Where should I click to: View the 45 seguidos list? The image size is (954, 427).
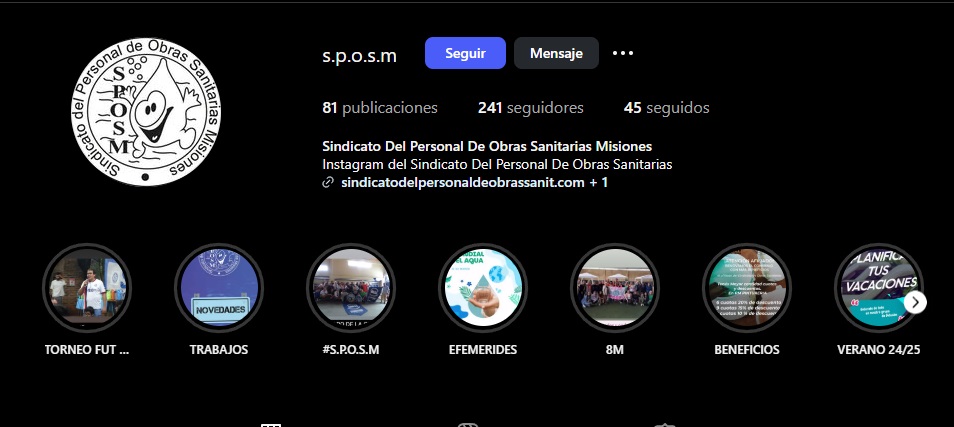(666, 107)
